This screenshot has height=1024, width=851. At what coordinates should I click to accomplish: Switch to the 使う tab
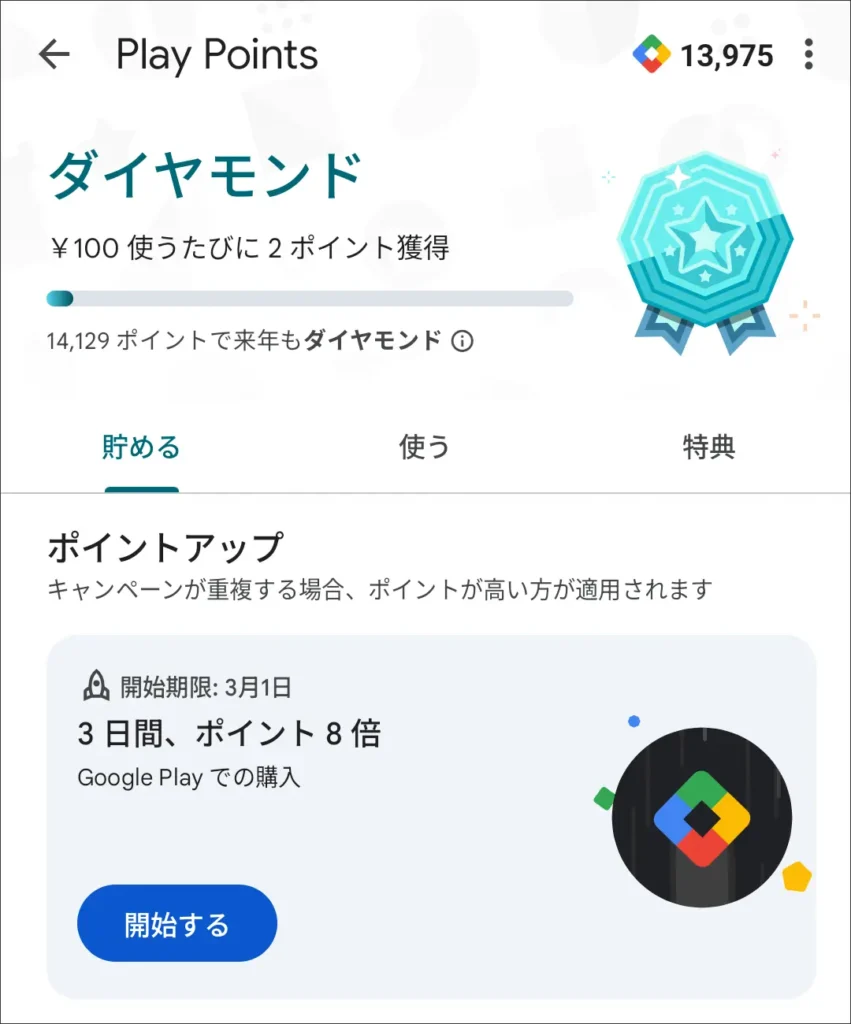tap(424, 447)
